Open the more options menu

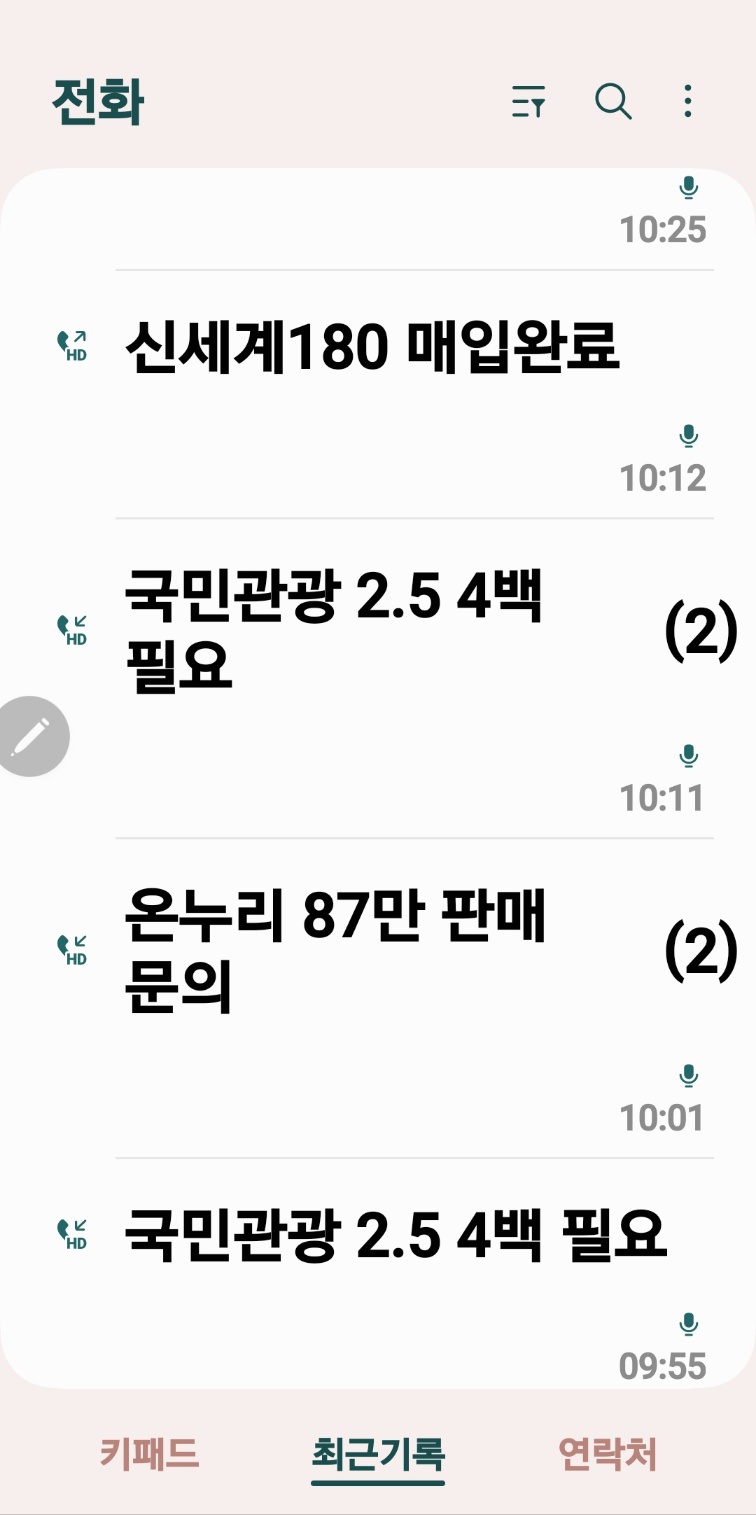(x=687, y=102)
